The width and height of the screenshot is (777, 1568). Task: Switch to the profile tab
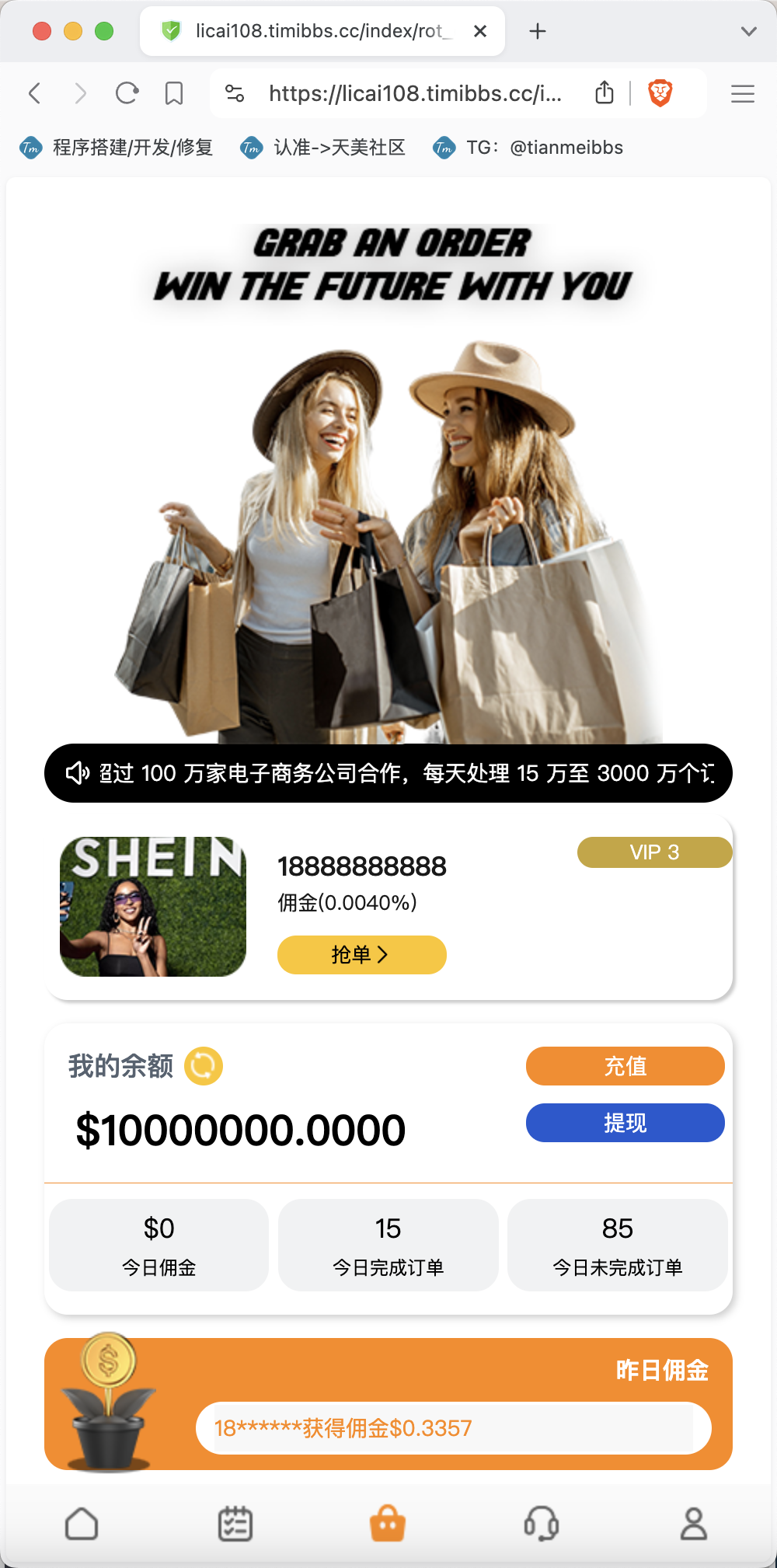click(694, 1524)
